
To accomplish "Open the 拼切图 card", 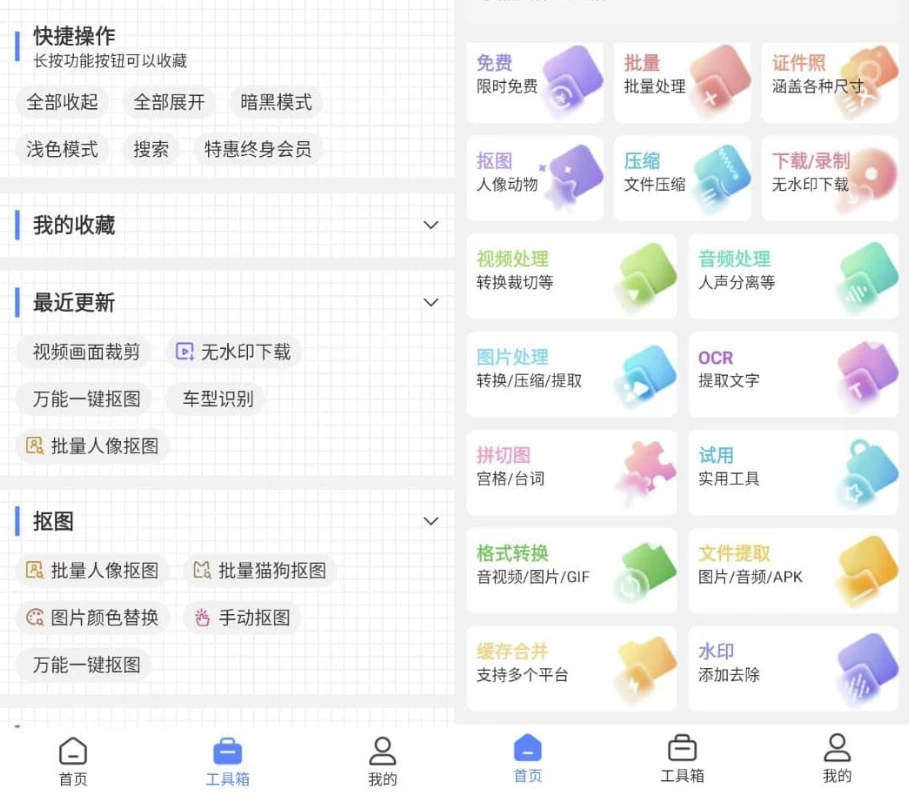I will point(571,473).
